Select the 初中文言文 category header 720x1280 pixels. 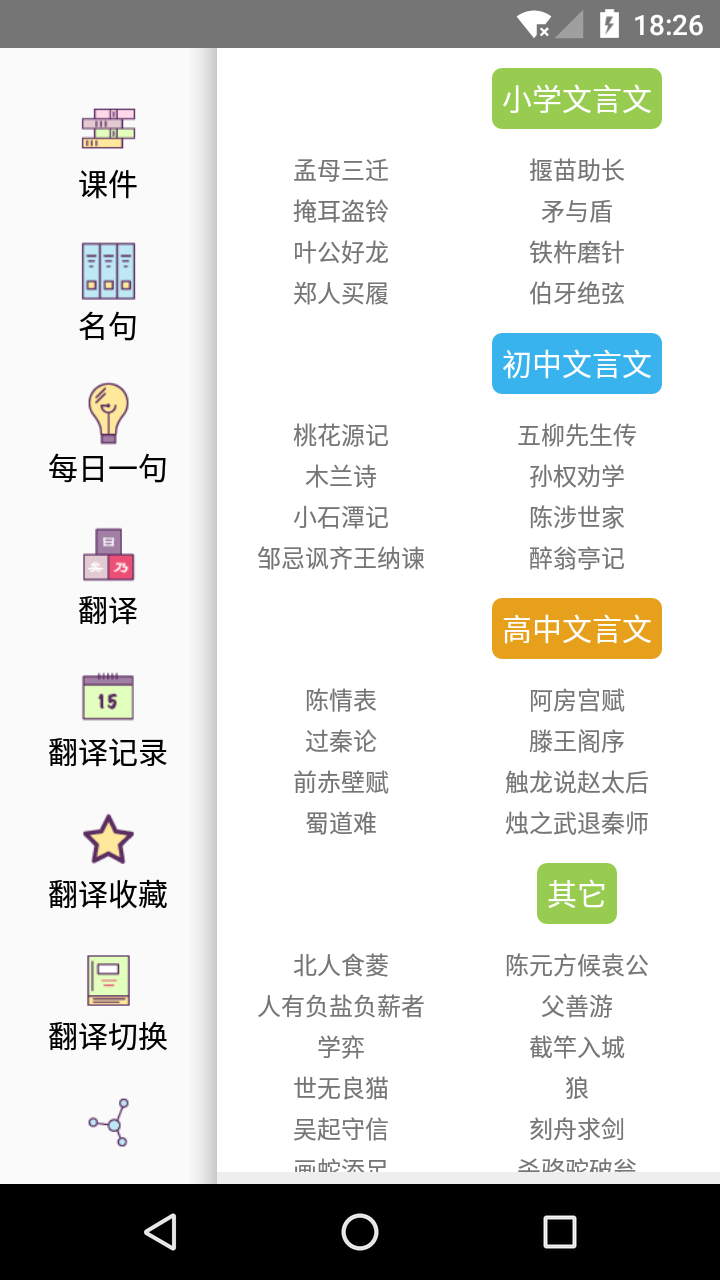576,363
